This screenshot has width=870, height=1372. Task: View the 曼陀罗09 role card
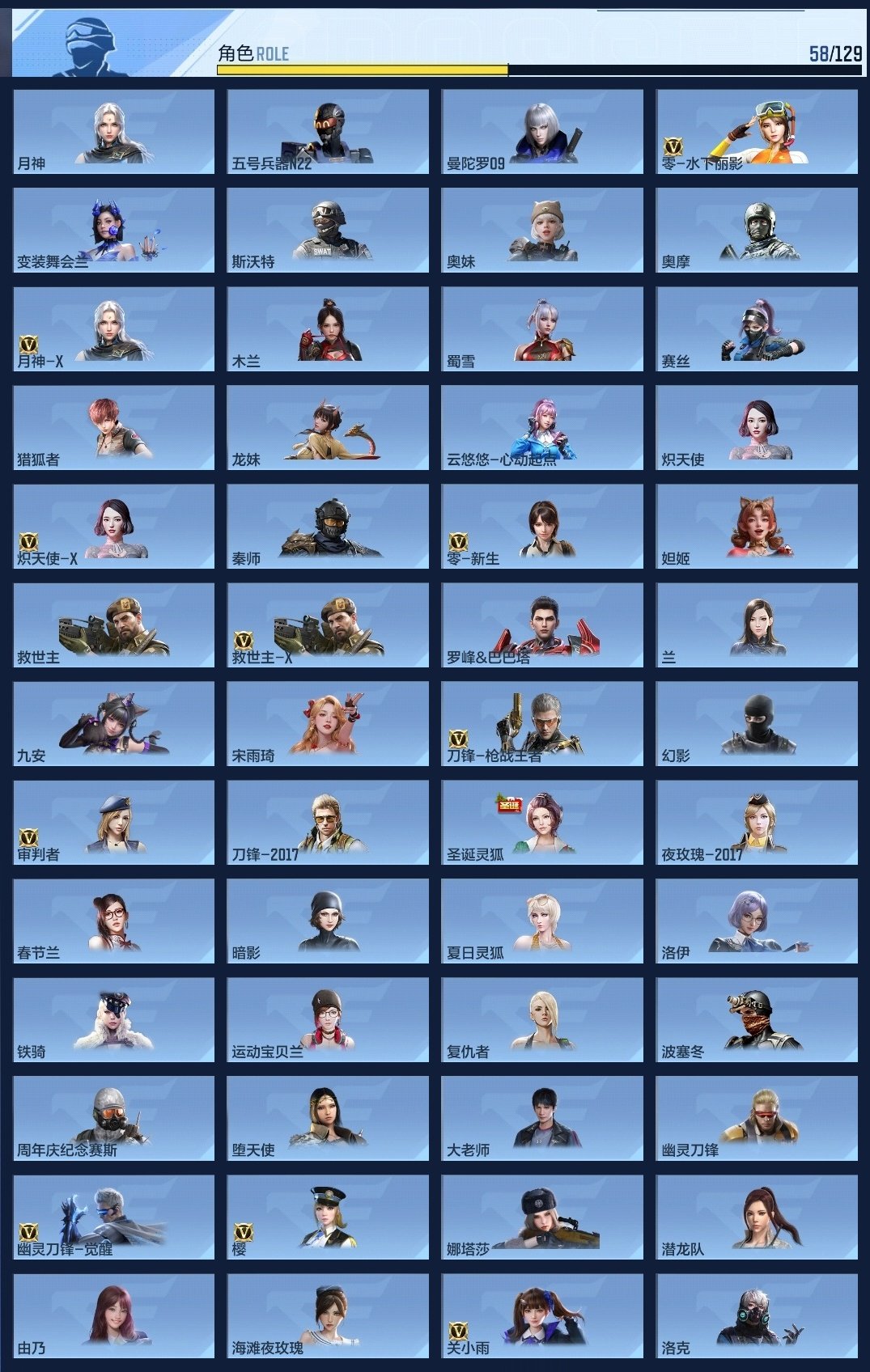tap(542, 131)
